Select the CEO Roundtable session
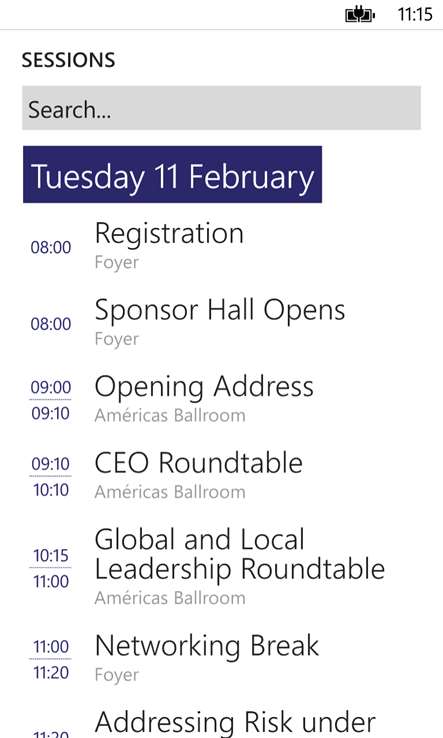 221,476
